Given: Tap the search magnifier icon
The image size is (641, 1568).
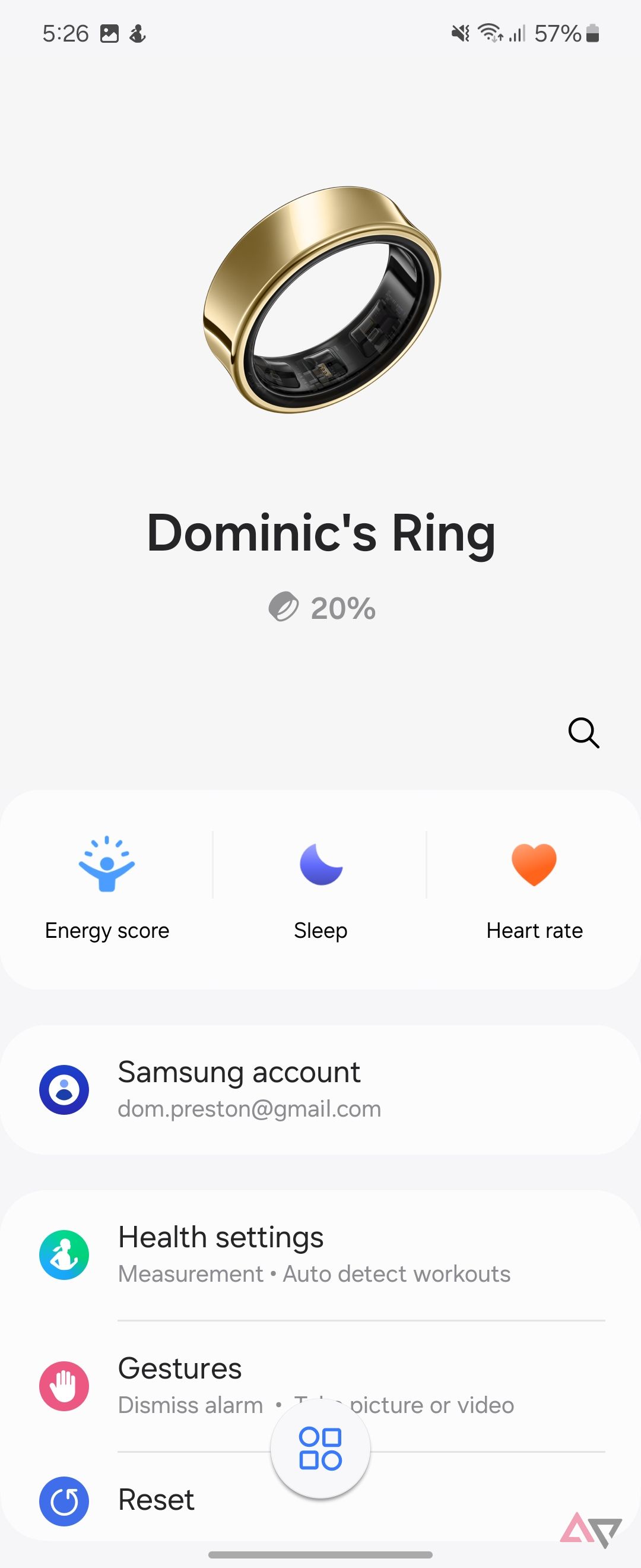Looking at the screenshot, I should pos(583,733).
